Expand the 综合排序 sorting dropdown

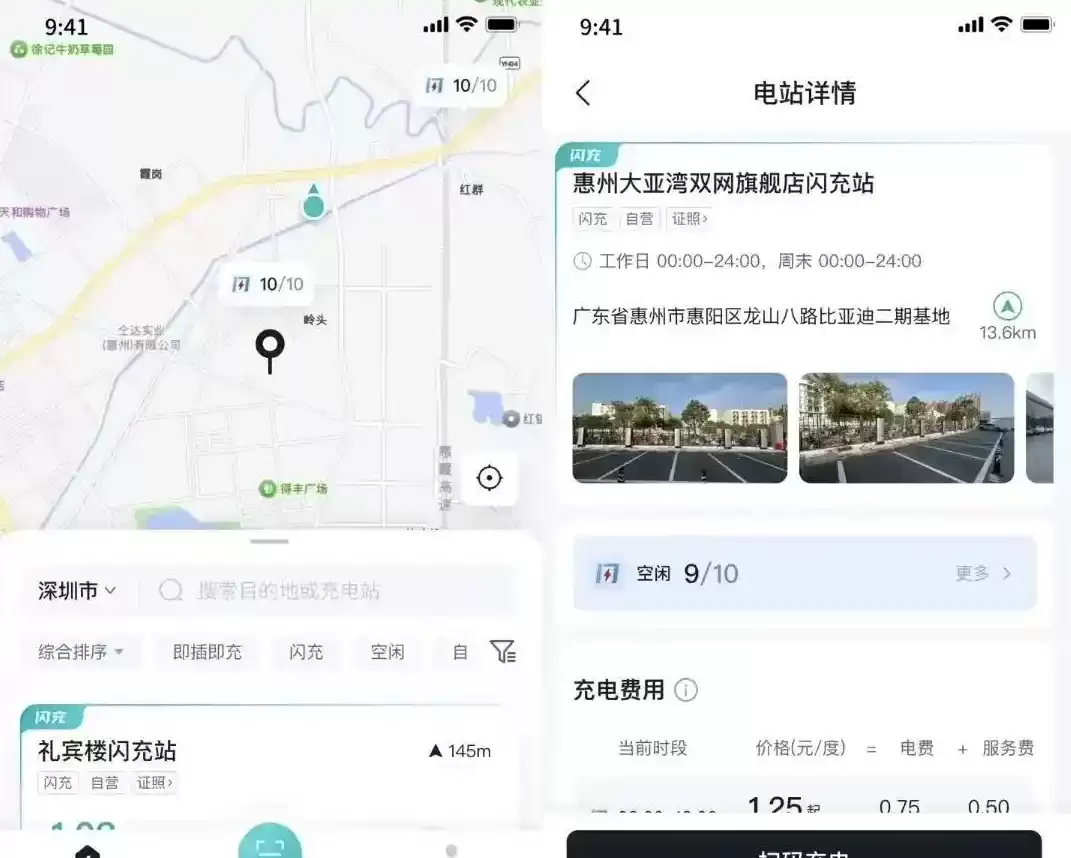[81, 652]
